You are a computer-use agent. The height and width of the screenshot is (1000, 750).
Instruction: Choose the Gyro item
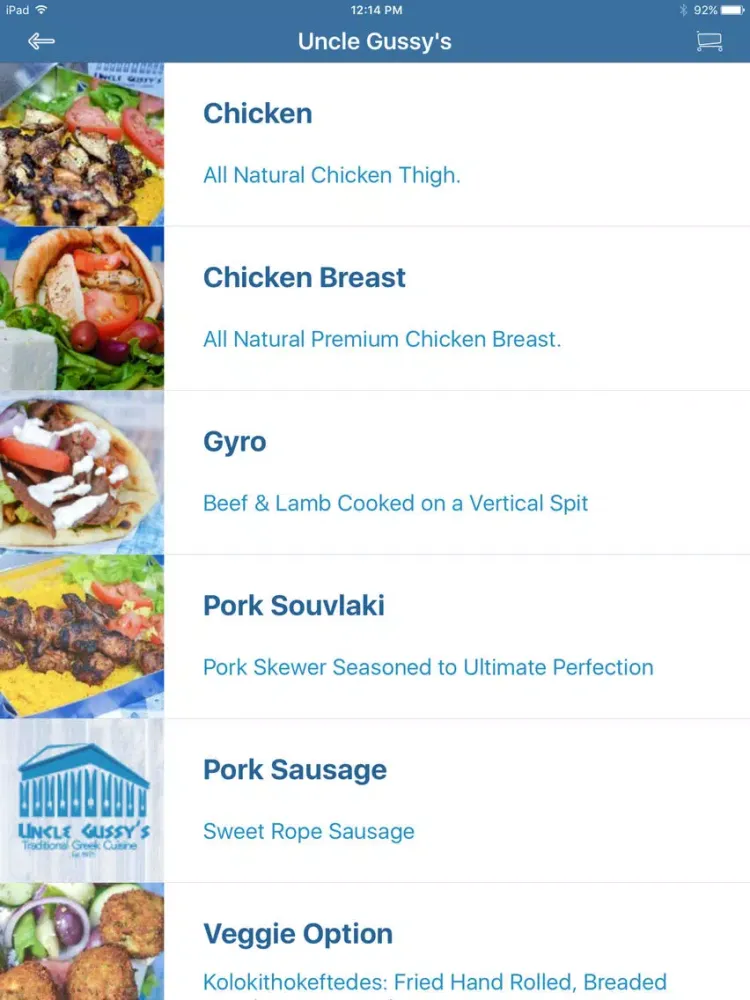pos(375,472)
